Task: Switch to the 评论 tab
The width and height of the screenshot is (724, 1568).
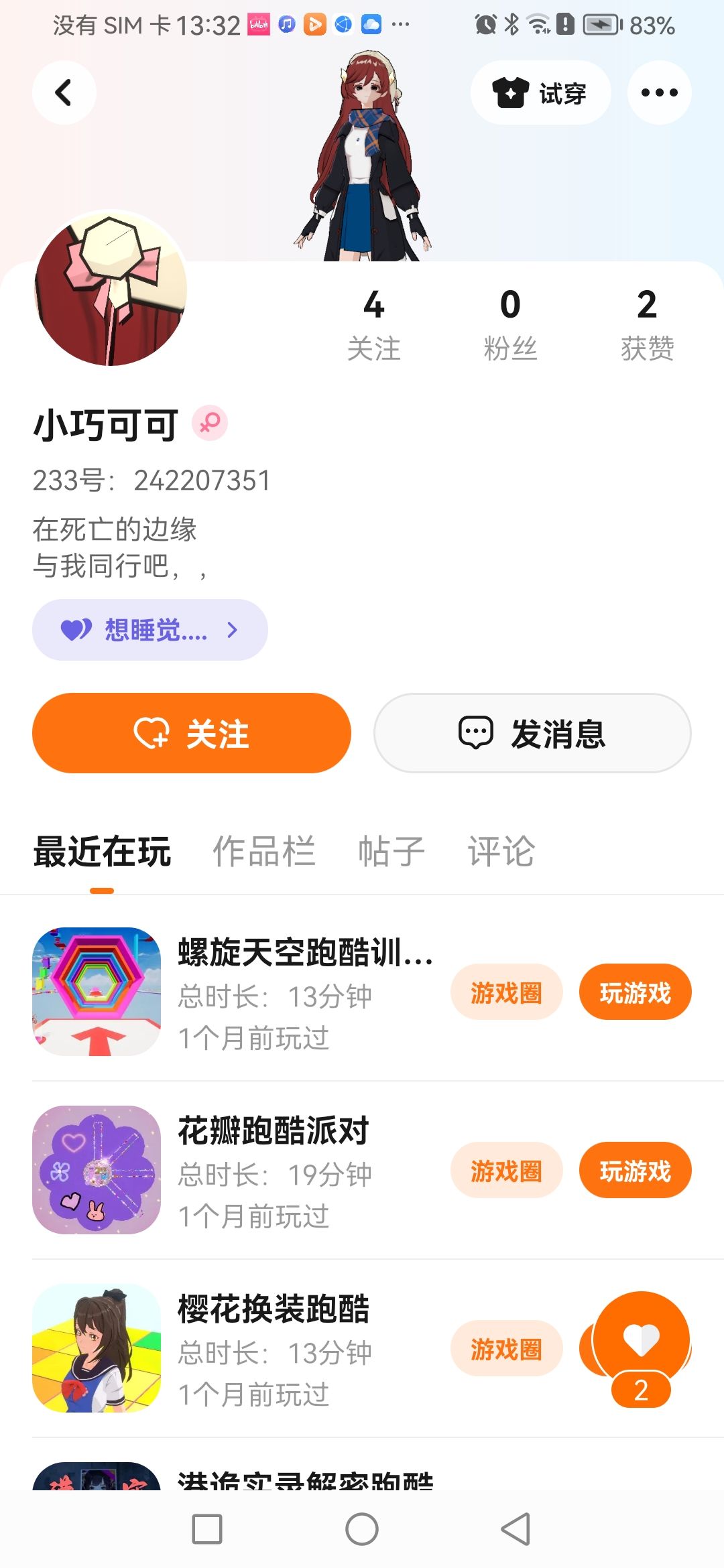Action: 501,852
